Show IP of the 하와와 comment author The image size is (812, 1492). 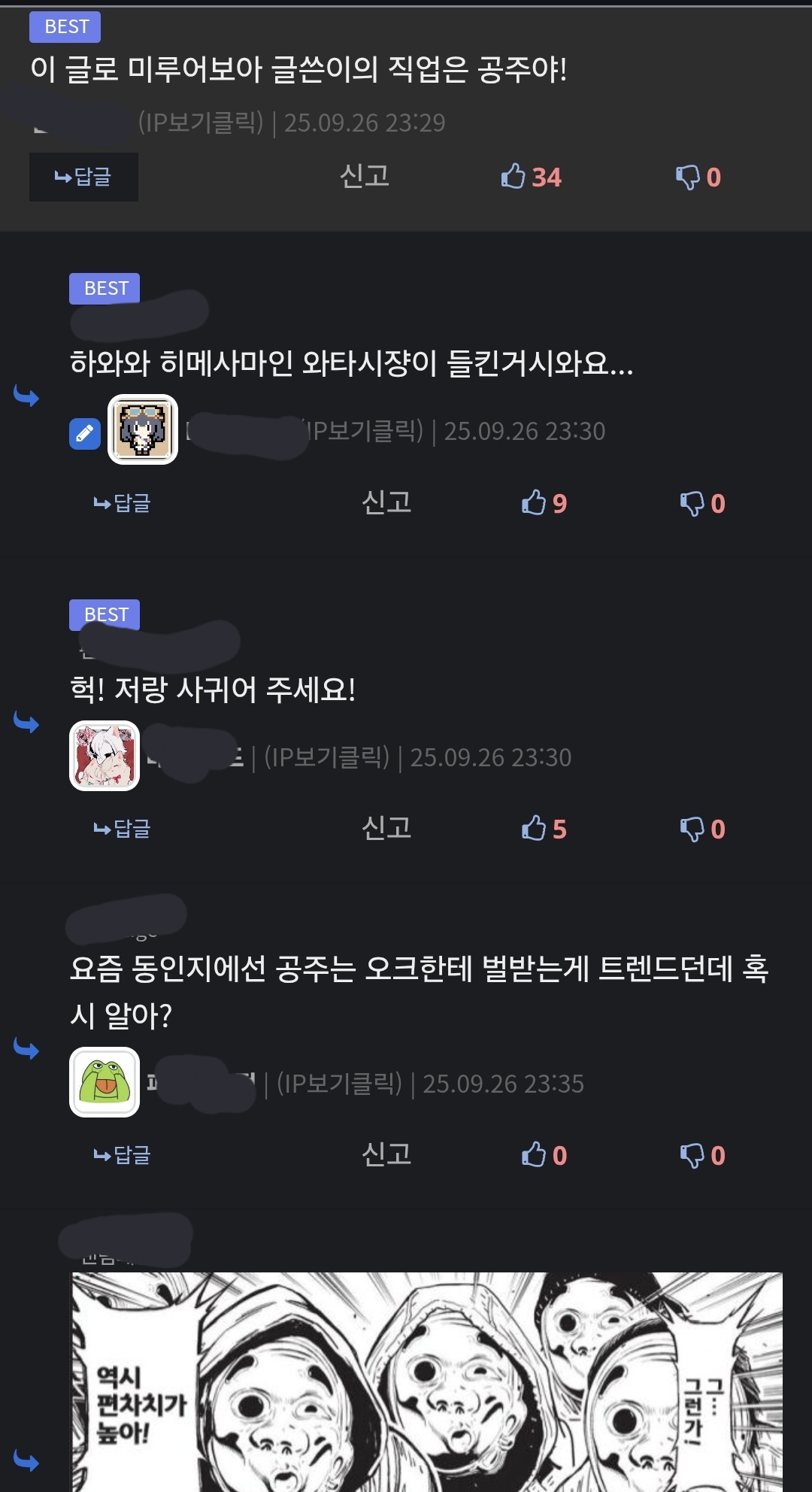pyautogui.click(x=365, y=431)
